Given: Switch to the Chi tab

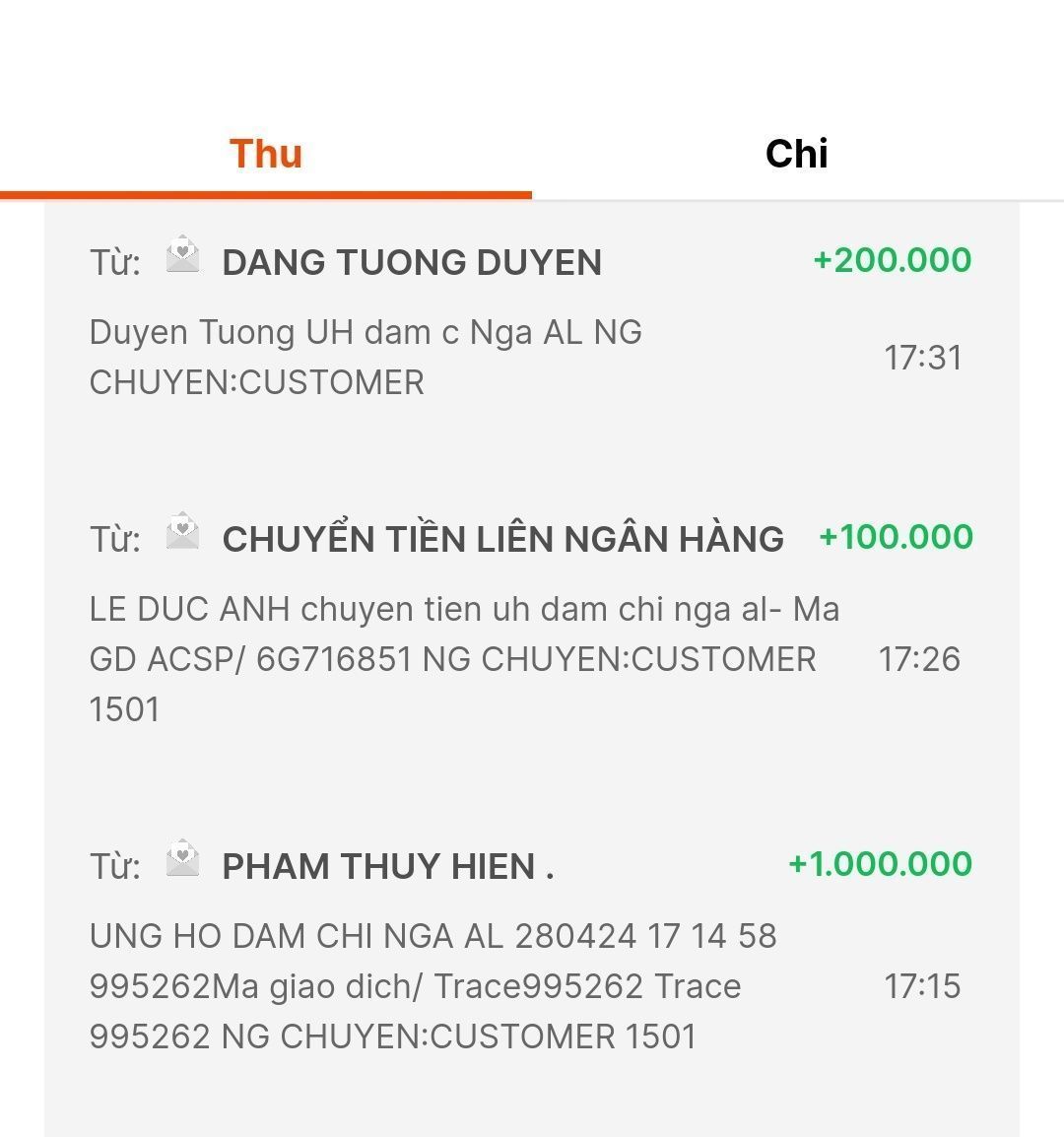Looking at the screenshot, I should coord(797,154).
